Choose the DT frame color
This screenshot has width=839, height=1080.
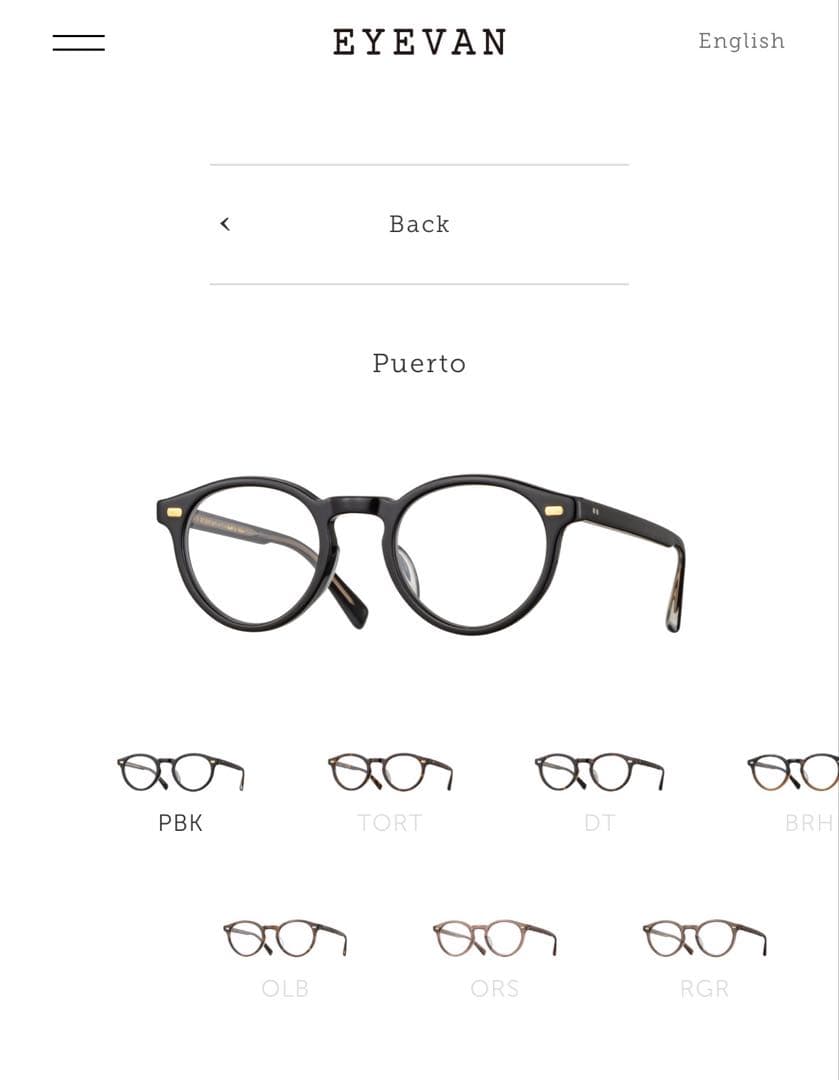click(599, 770)
